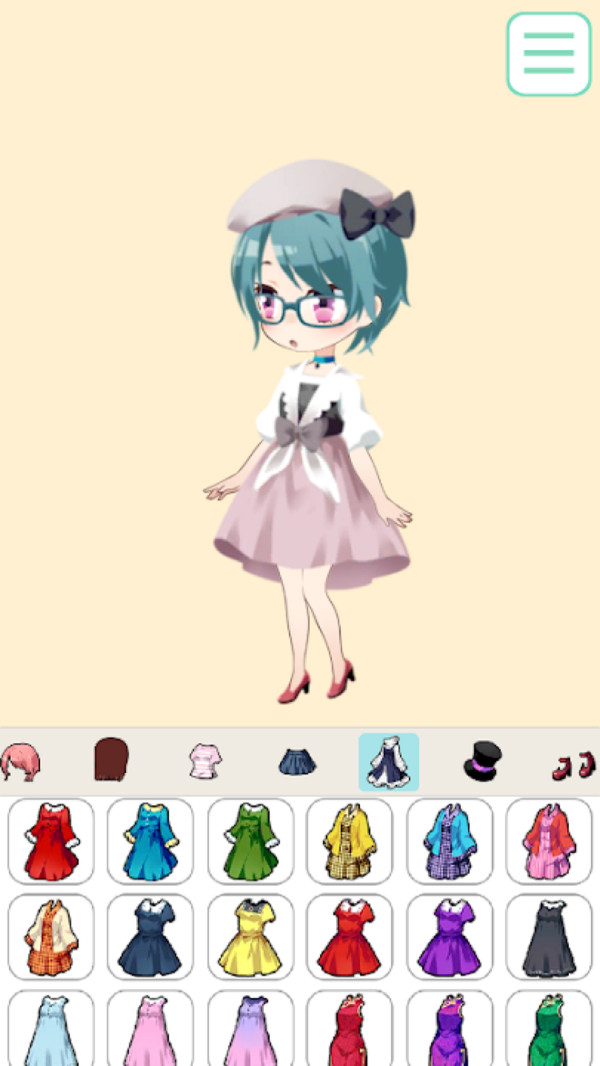
Task: Select the navy short-sleeve dress
Action: (150, 937)
